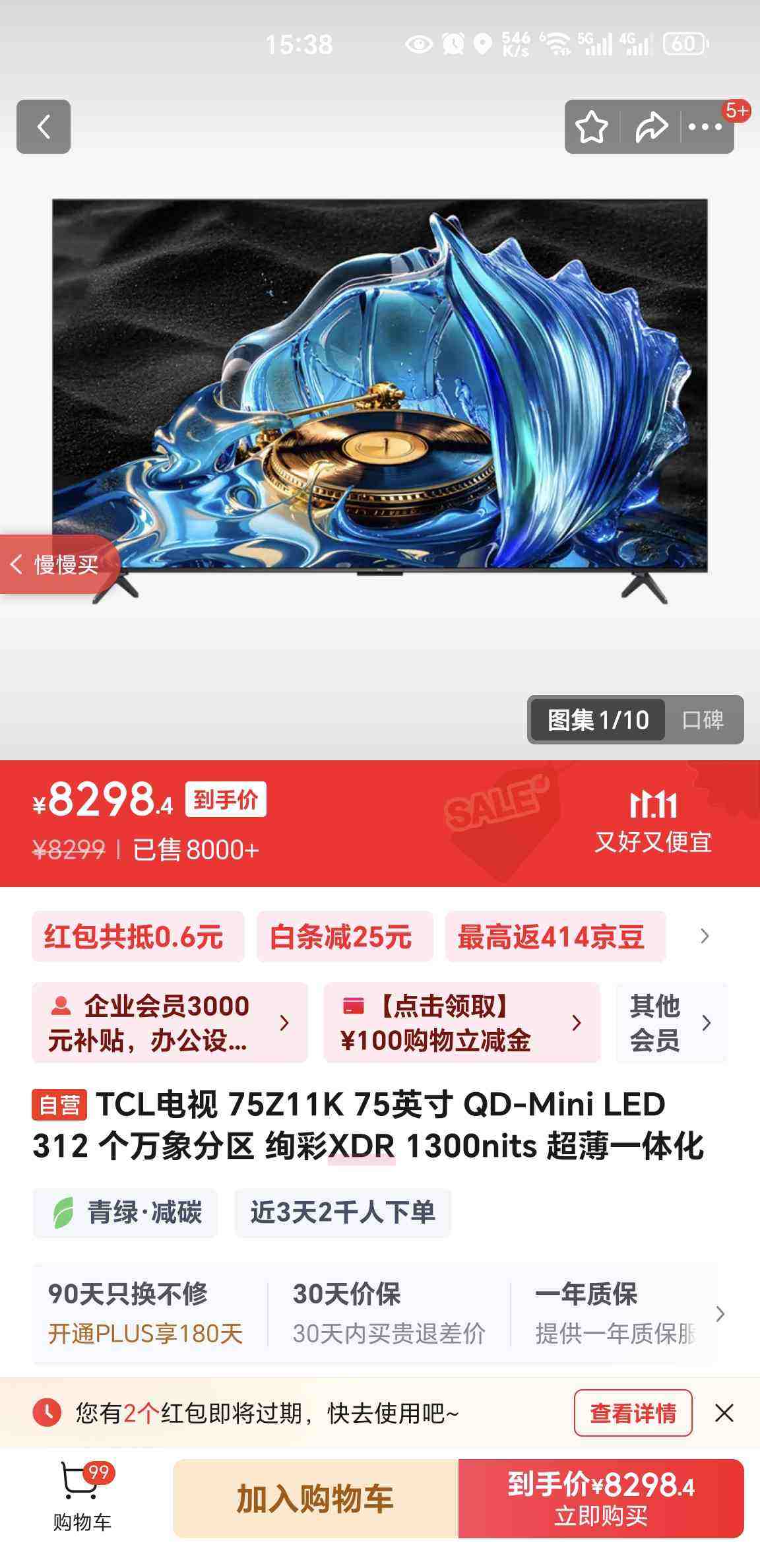760x1568 pixels.
Task: Open the 红包共抵0.6元 promotion chip
Action: click(x=137, y=936)
